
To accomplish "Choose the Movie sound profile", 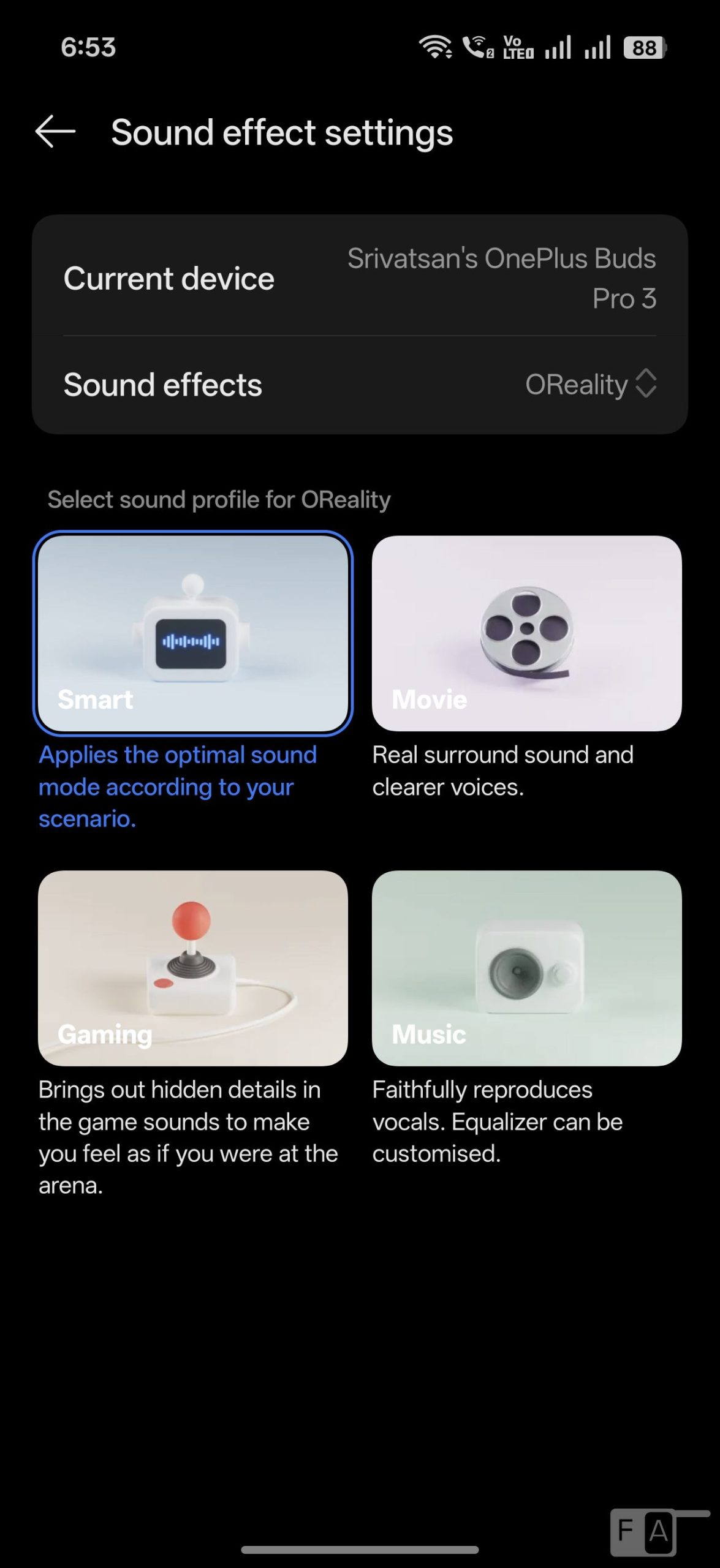I will (x=526, y=633).
